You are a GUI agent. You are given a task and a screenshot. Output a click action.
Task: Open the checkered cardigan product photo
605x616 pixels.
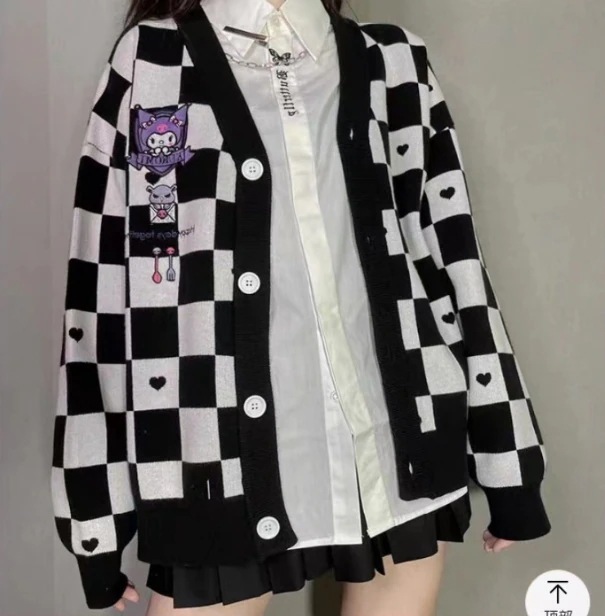(x=300, y=300)
